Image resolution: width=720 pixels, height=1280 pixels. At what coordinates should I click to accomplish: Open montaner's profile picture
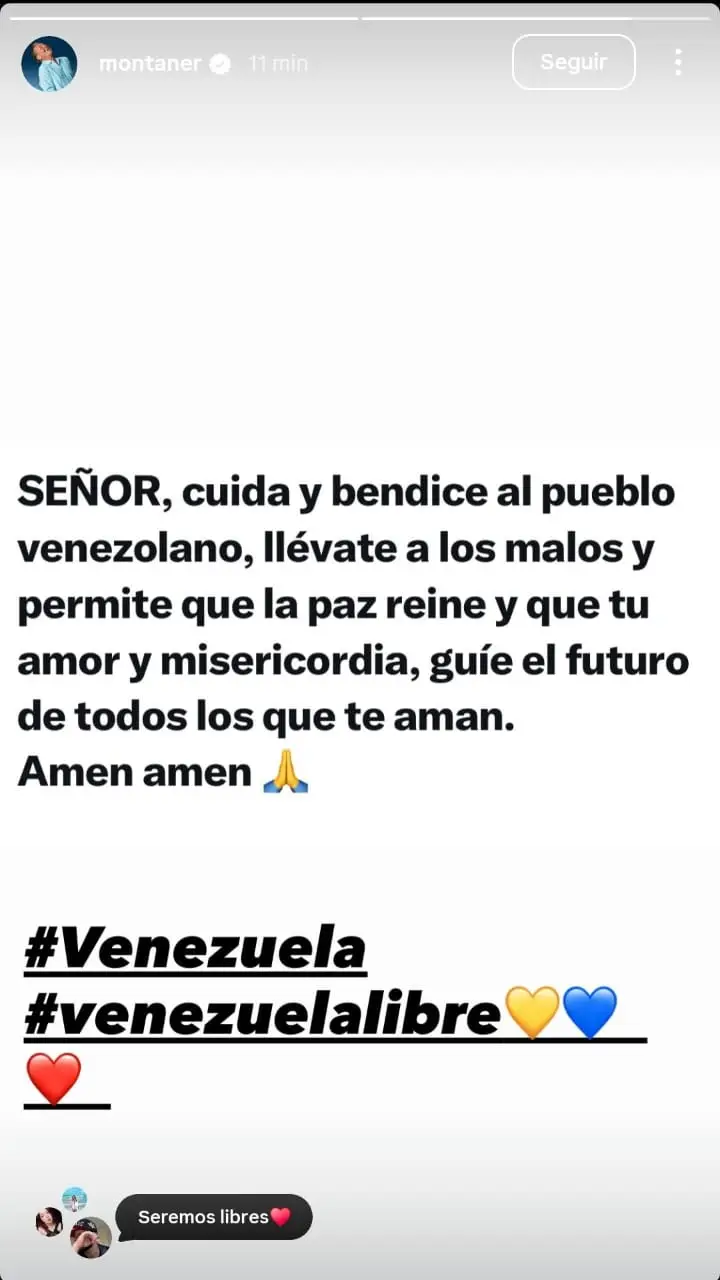50,62
